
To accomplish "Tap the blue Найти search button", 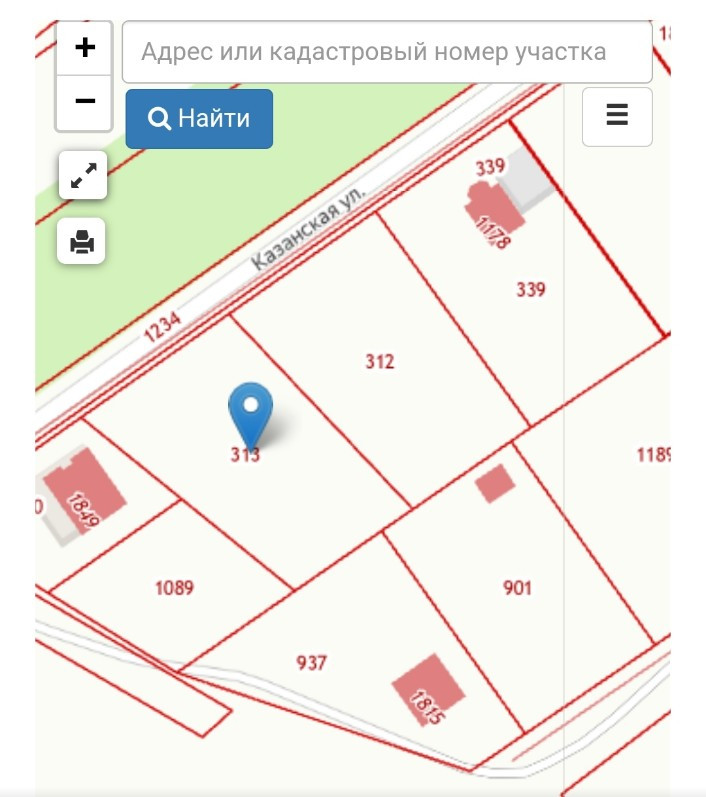I will (199, 119).
